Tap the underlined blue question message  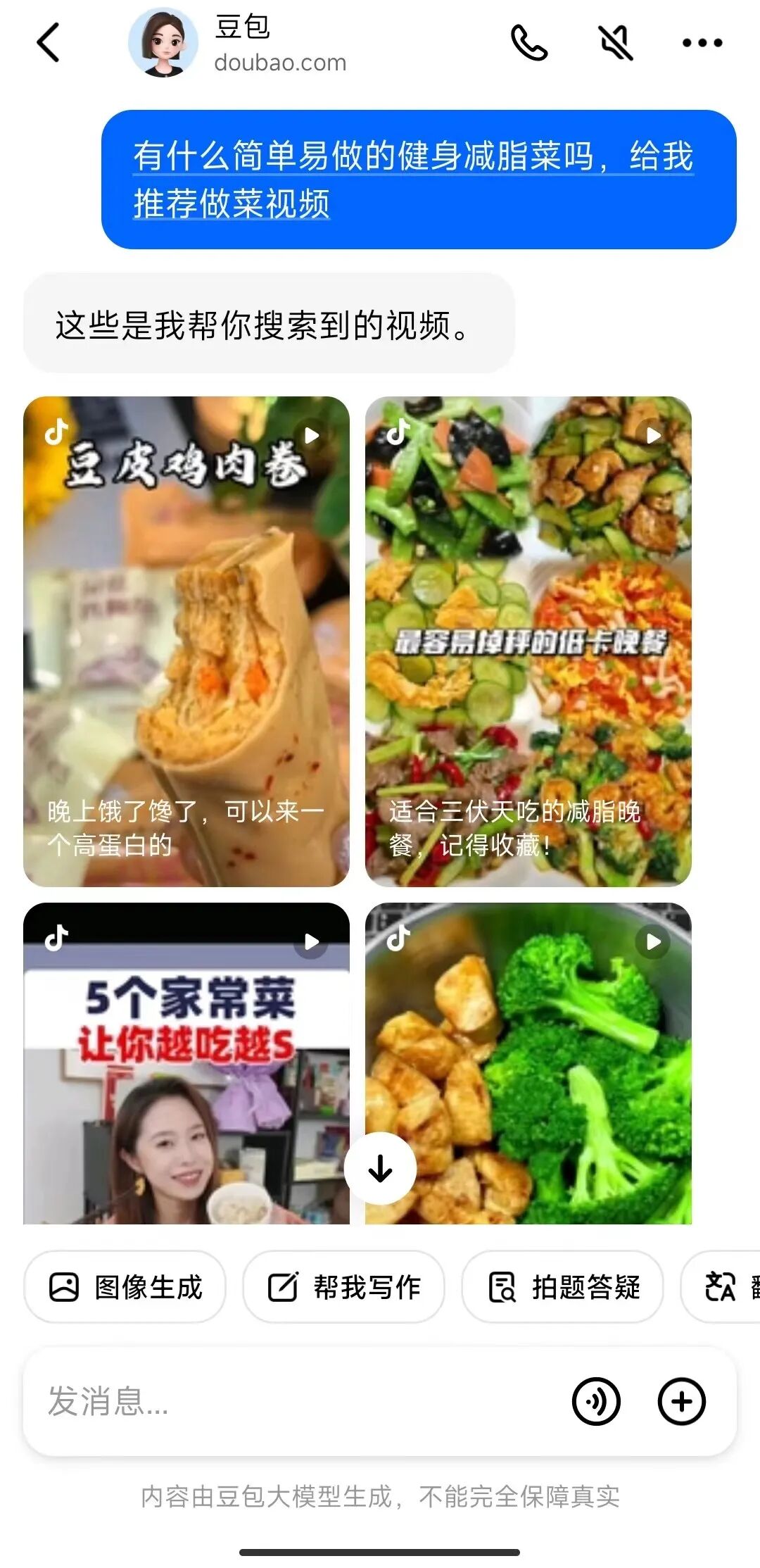tap(419, 180)
